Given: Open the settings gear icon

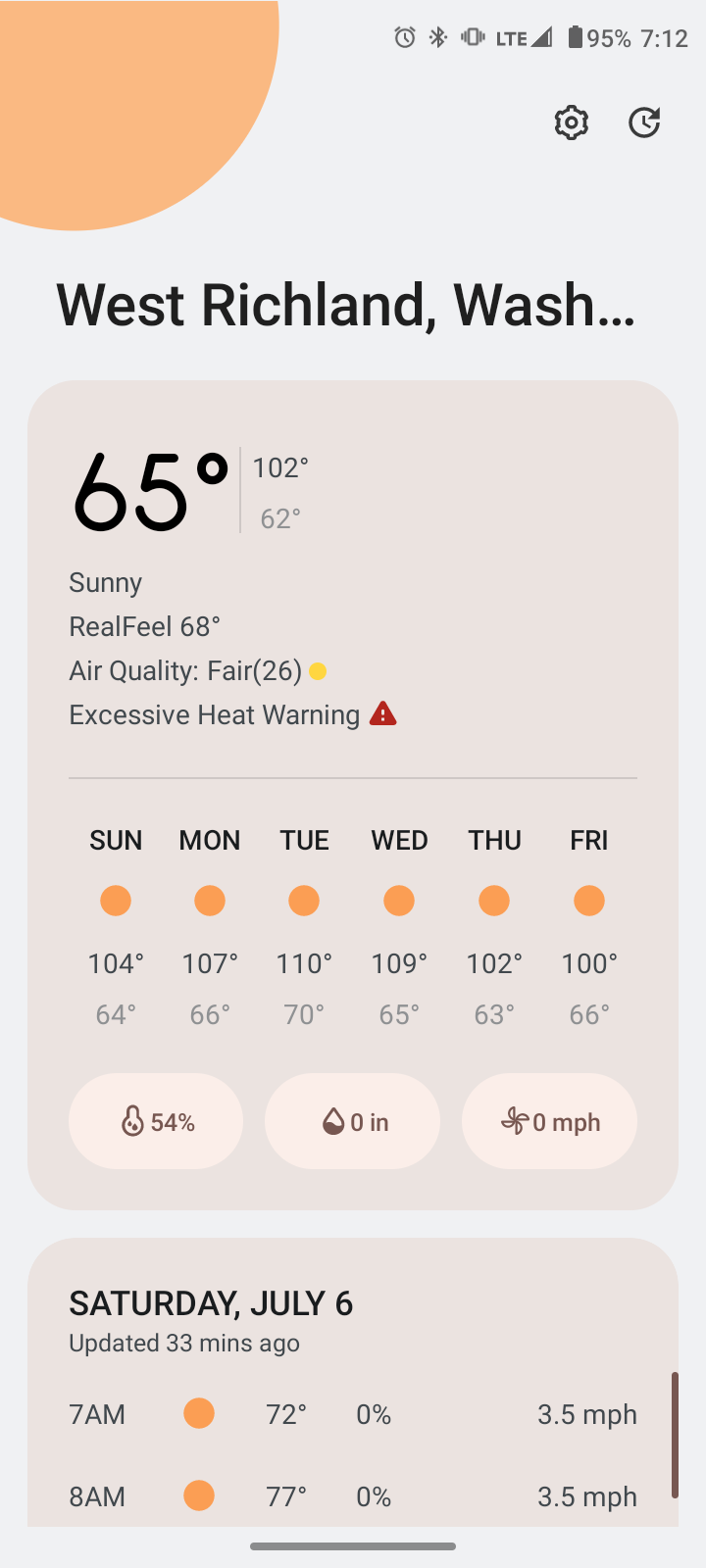Looking at the screenshot, I should click(571, 122).
